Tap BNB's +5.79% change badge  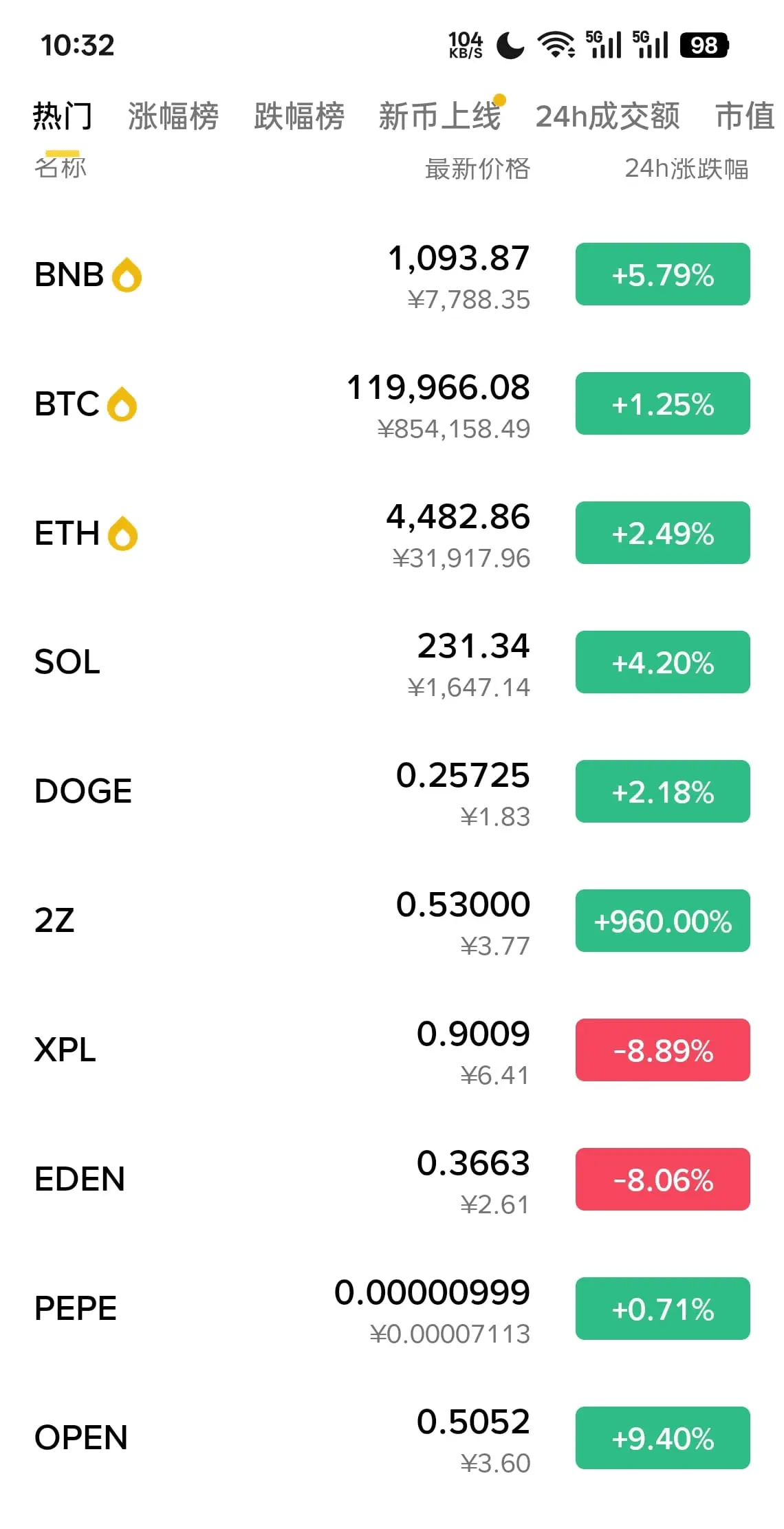(662, 274)
